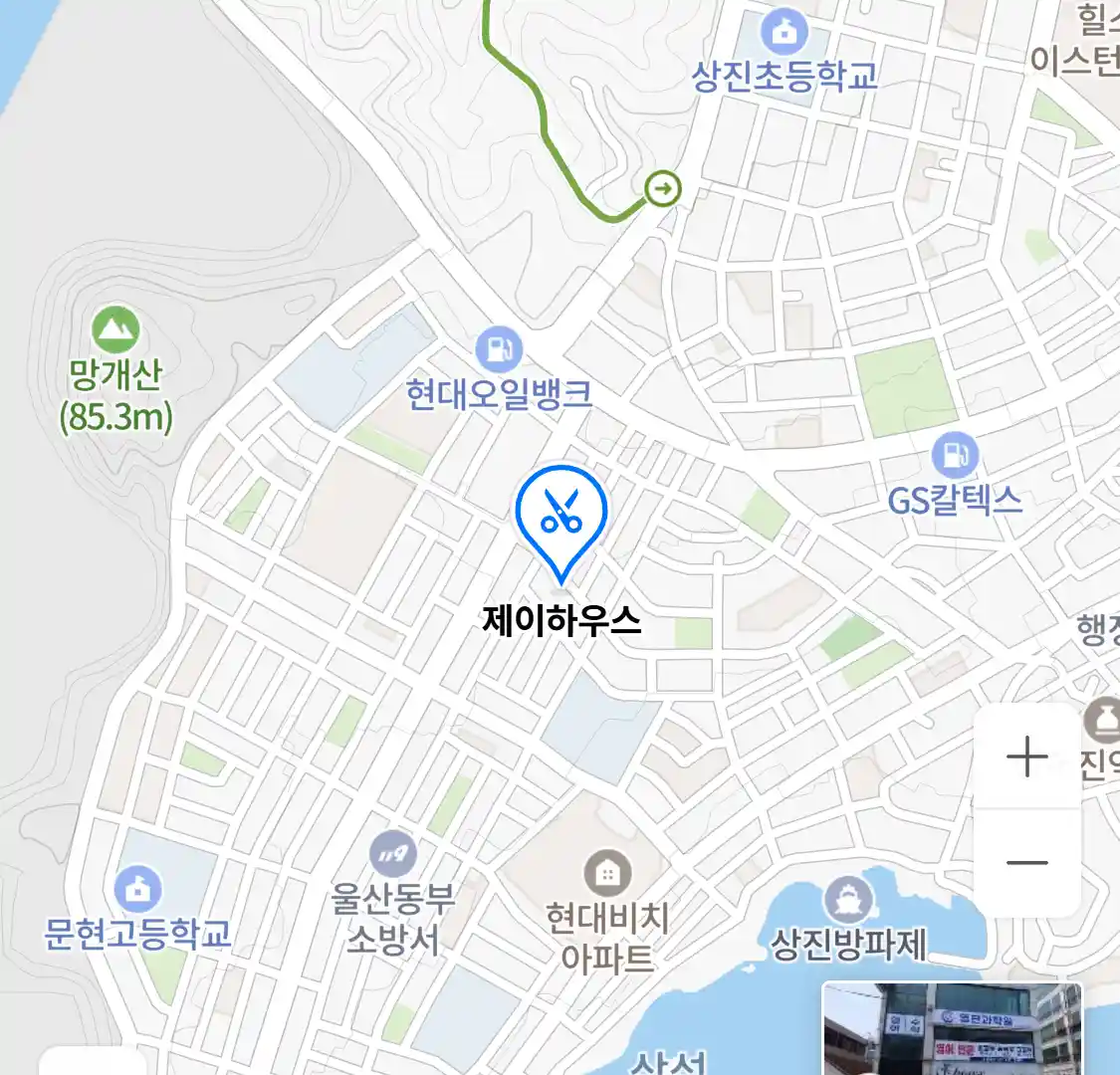Select the GS칼텍스 gas station marker
This screenshot has height=1075, width=1120.
click(x=955, y=456)
